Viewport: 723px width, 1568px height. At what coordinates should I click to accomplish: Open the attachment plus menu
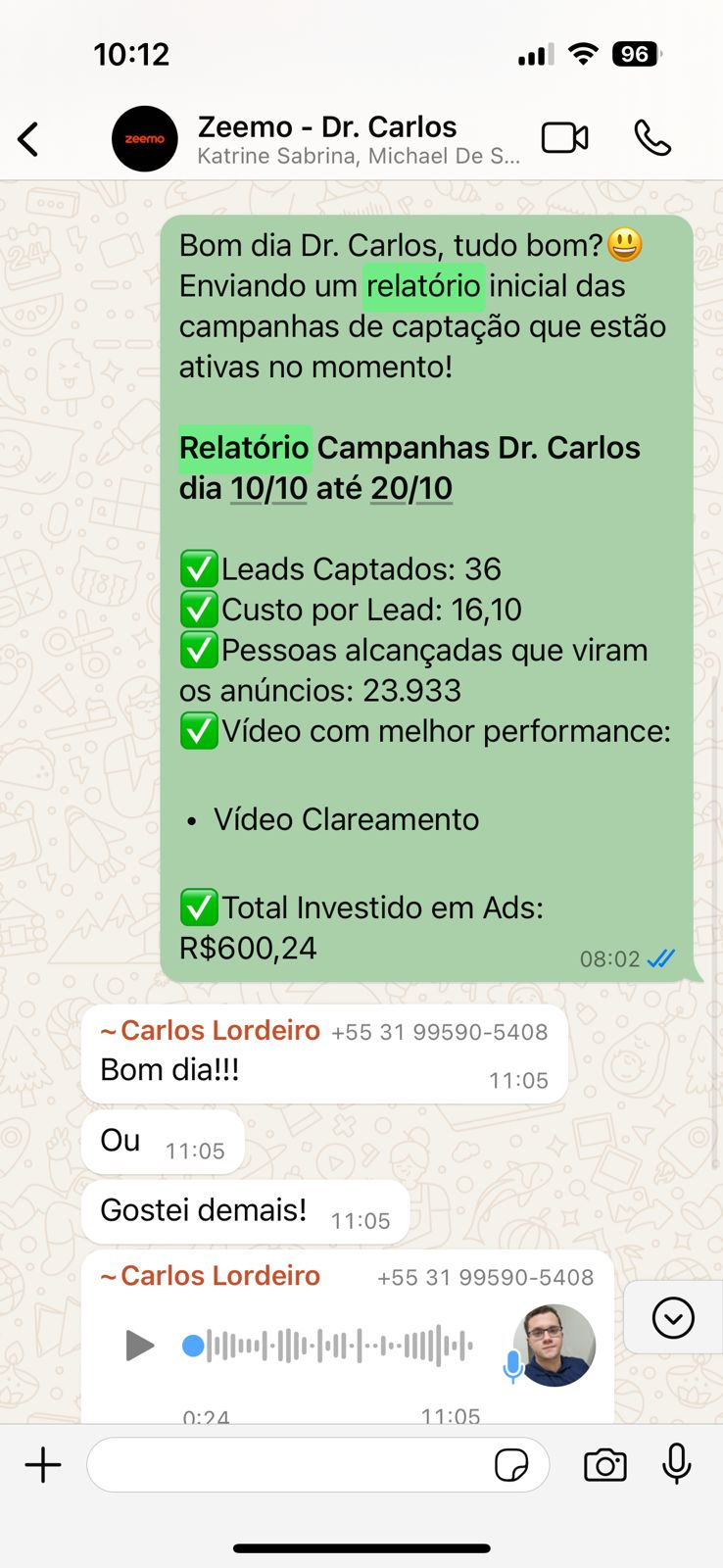coord(43,1465)
